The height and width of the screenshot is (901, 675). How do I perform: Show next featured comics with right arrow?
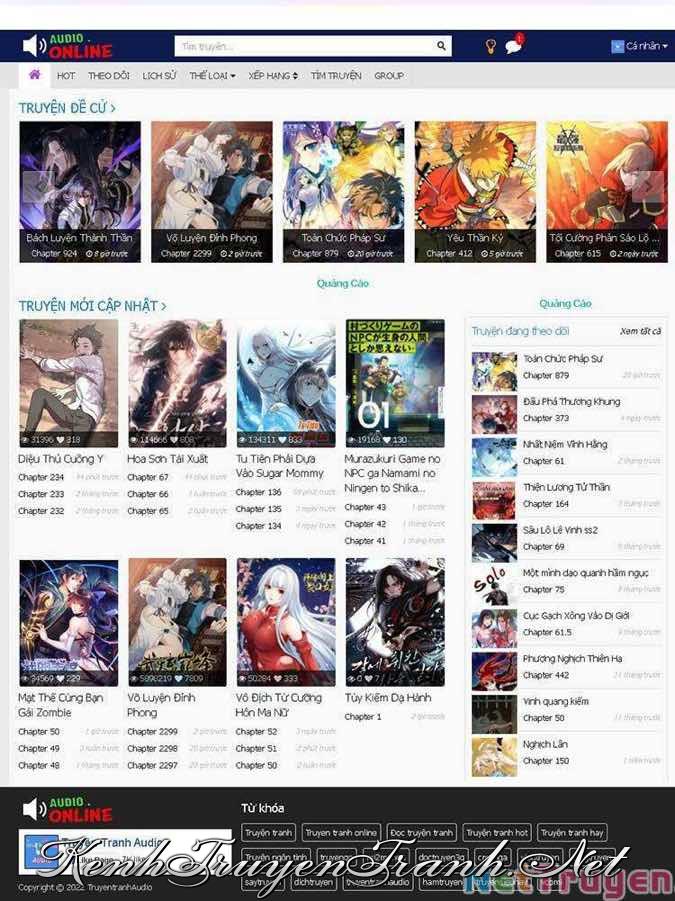coord(651,186)
